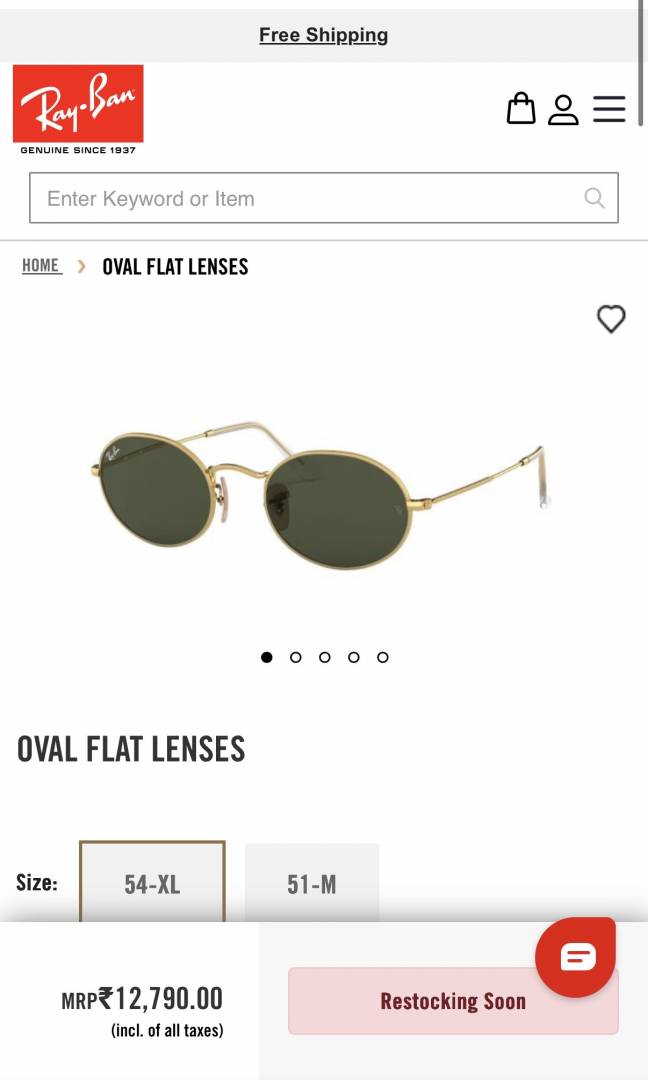Tap the Restocking Soon button

453,1001
